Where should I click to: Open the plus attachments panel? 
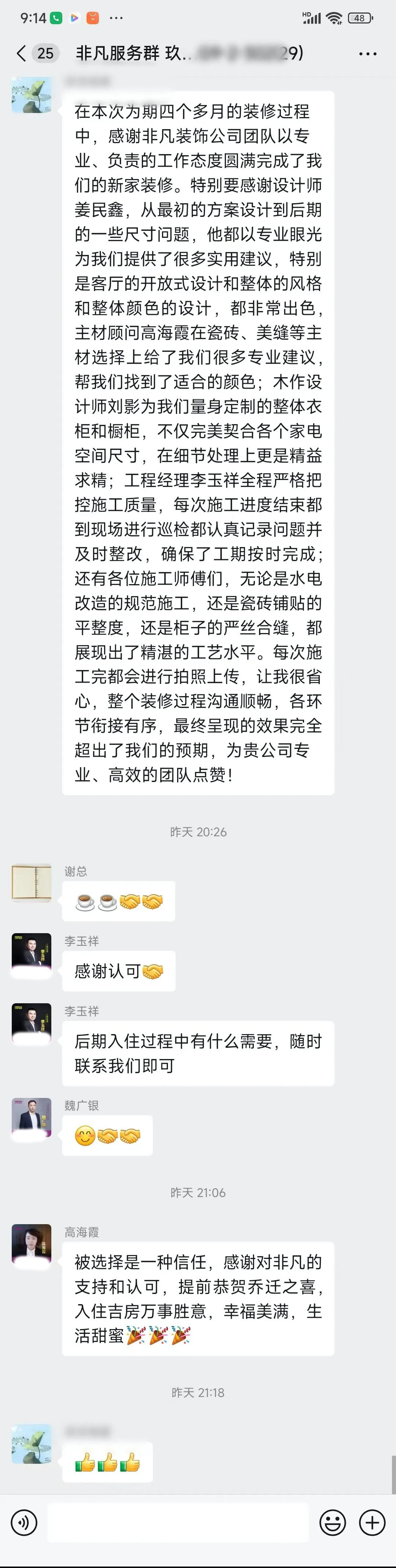[x=372, y=1523]
